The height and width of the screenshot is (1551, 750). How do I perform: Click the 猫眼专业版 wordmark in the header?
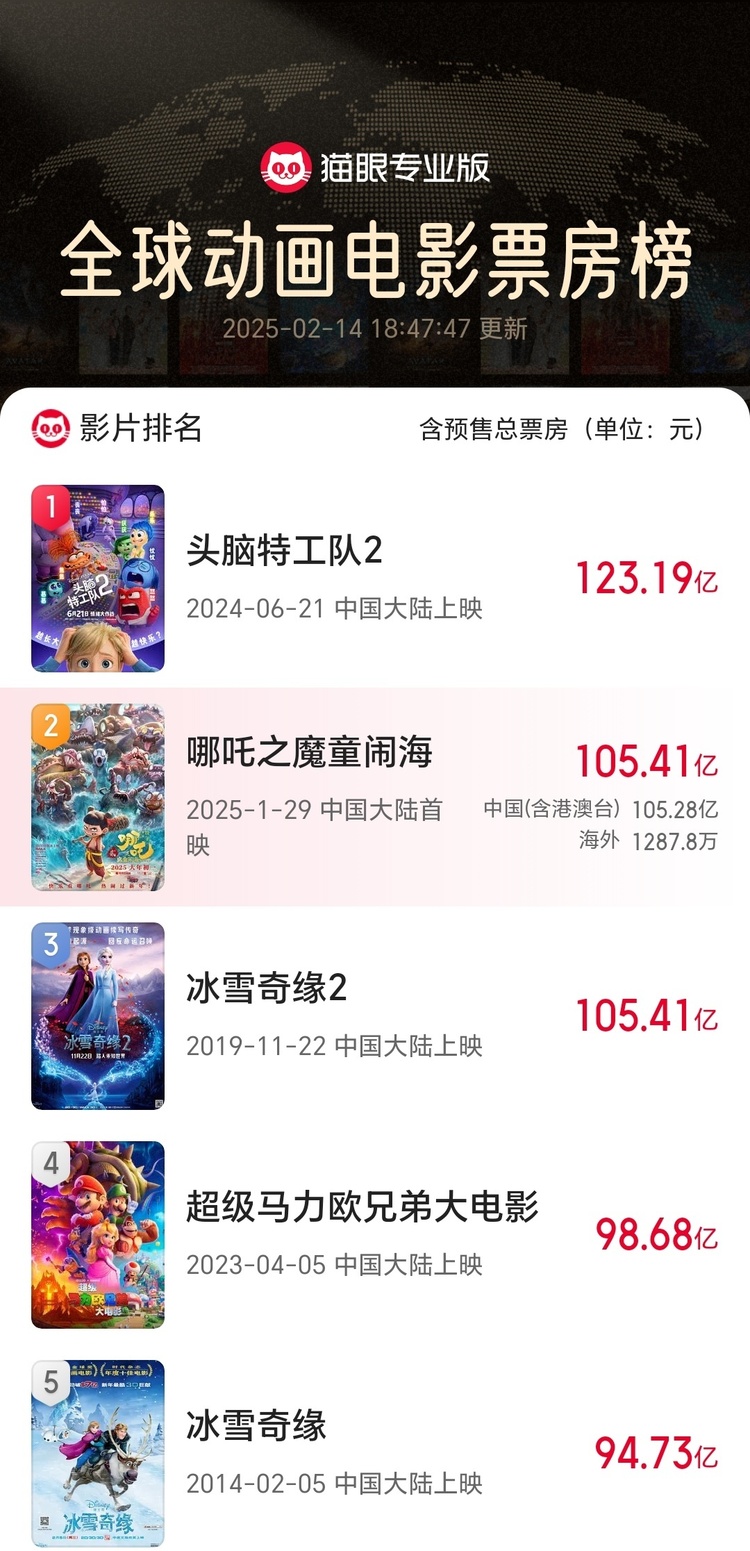tap(405, 169)
